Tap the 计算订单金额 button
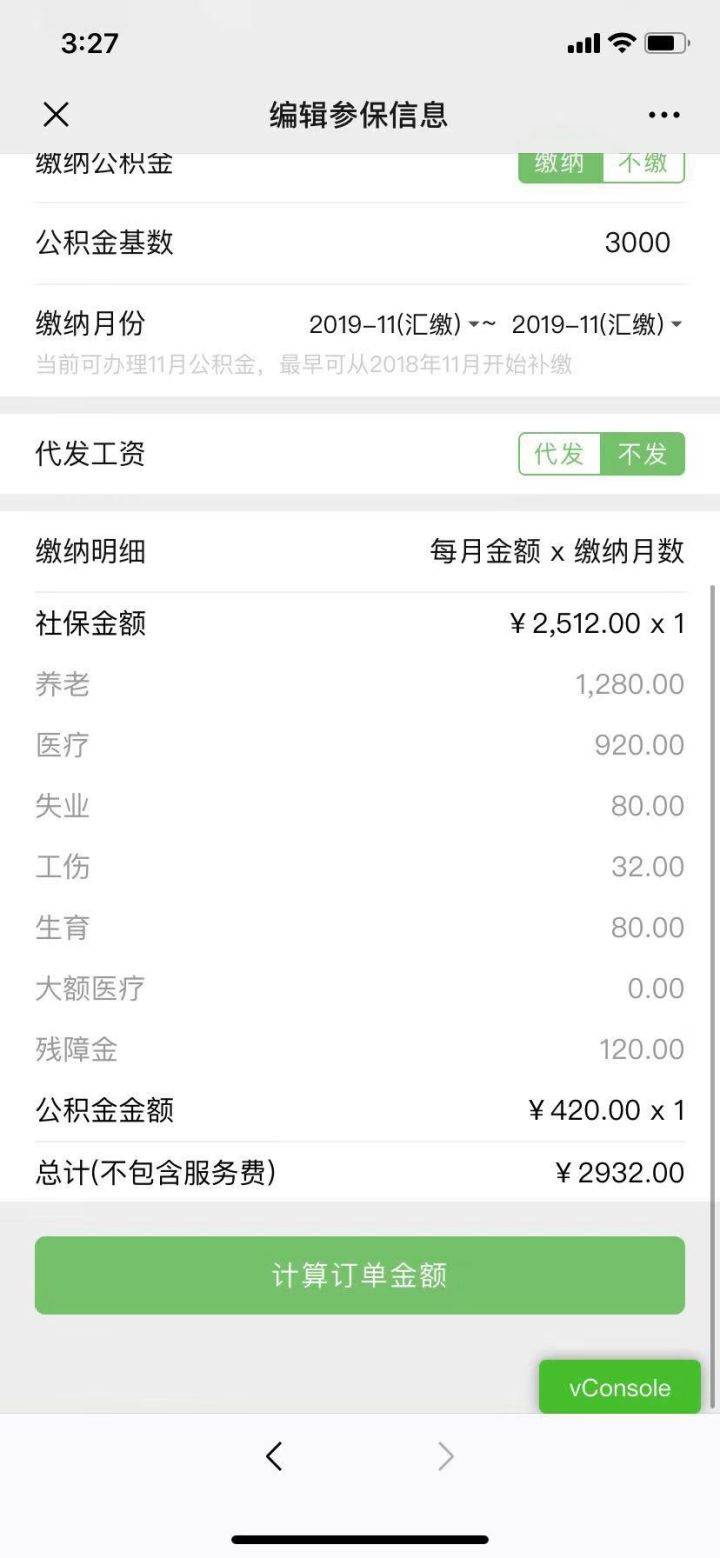This screenshot has width=720, height=1558. (360, 1275)
